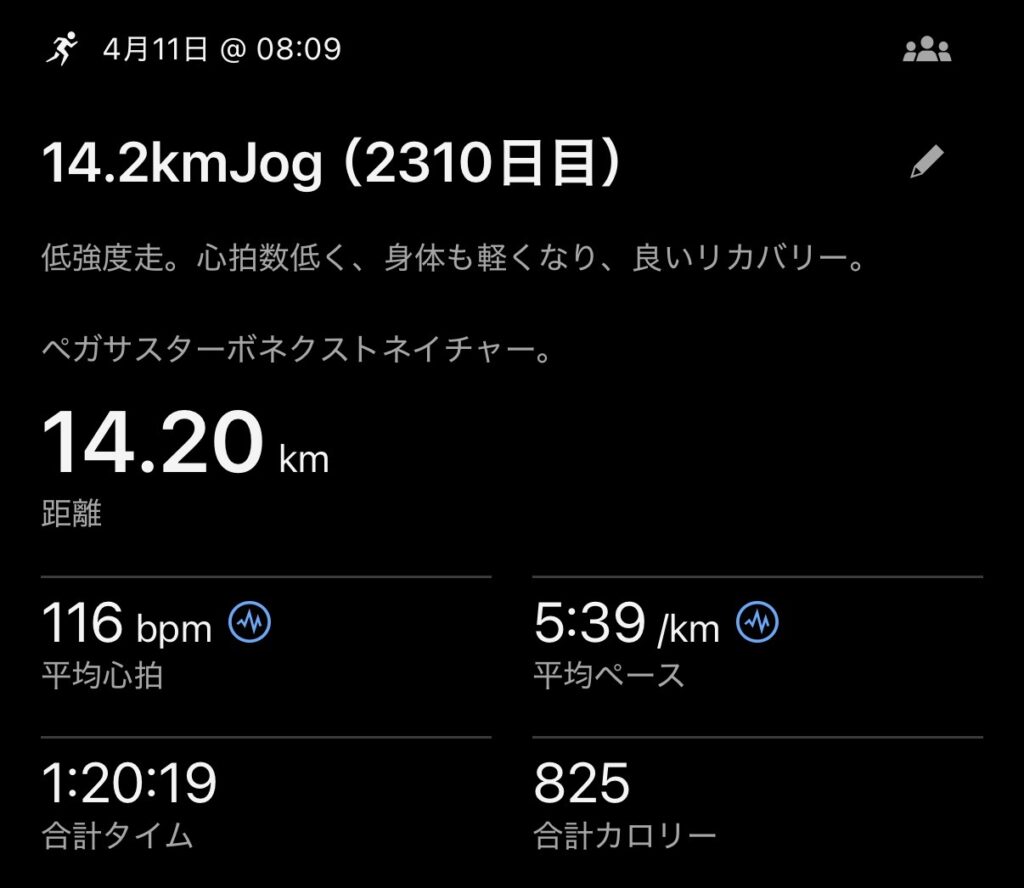The image size is (1024, 888).
Task: Open the activity privacy people icon
Action: (926, 50)
